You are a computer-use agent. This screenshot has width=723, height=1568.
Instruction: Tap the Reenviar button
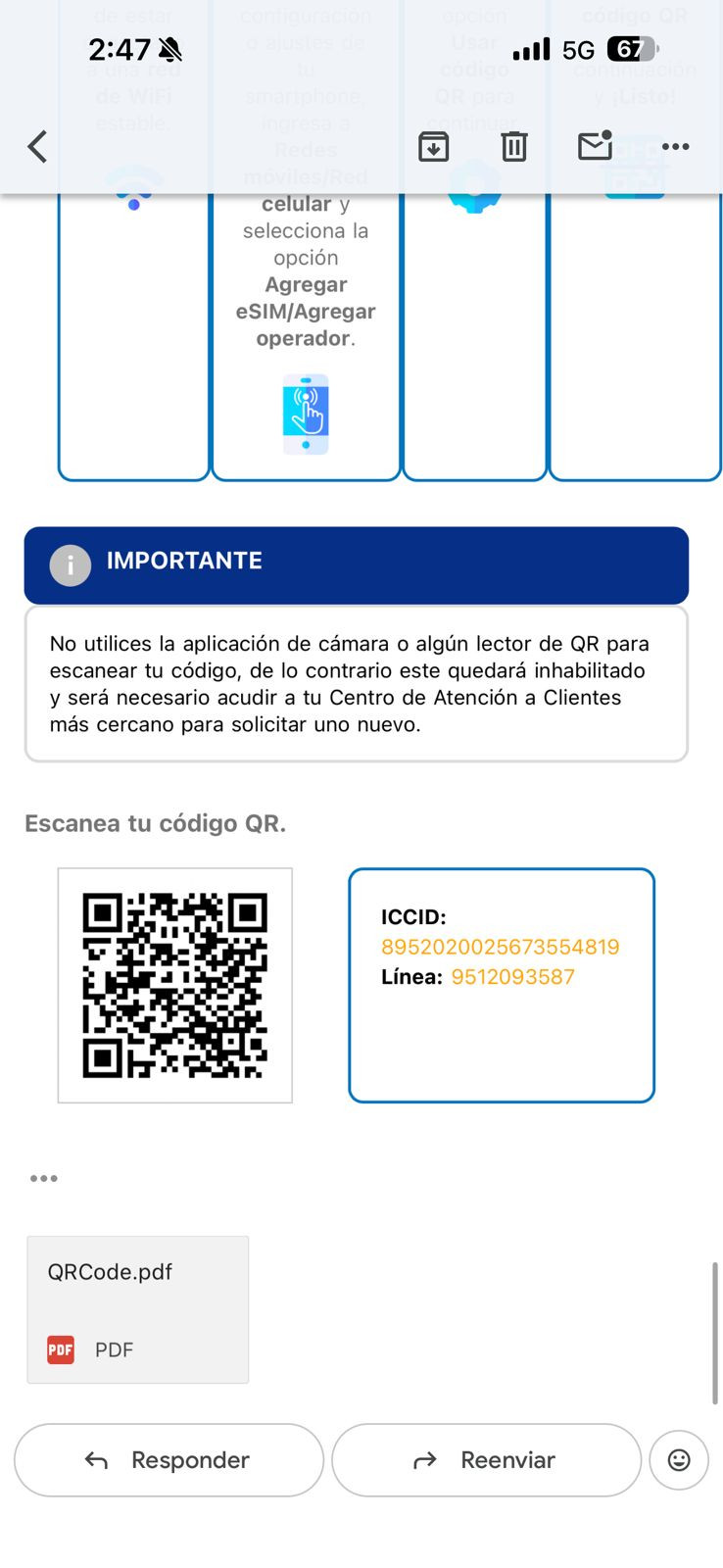486,1460
